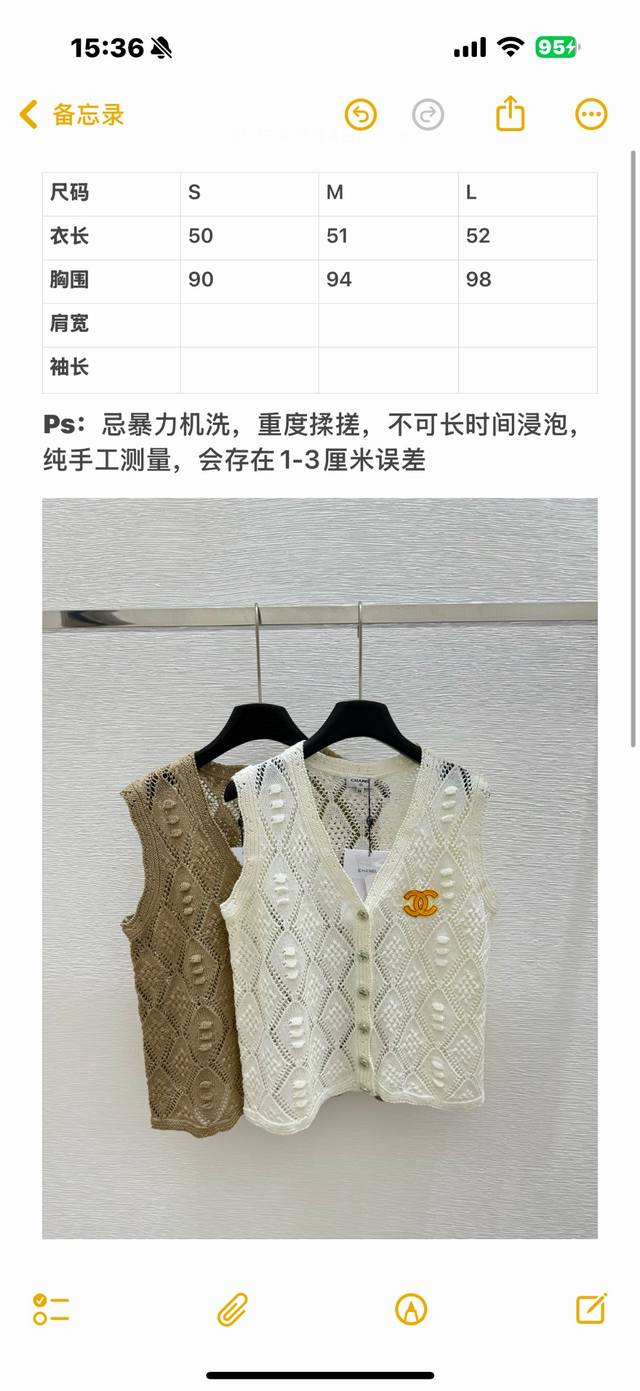Compose a new note
Image resolution: width=640 pixels, height=1391 pixels.
click(591, 1308)
